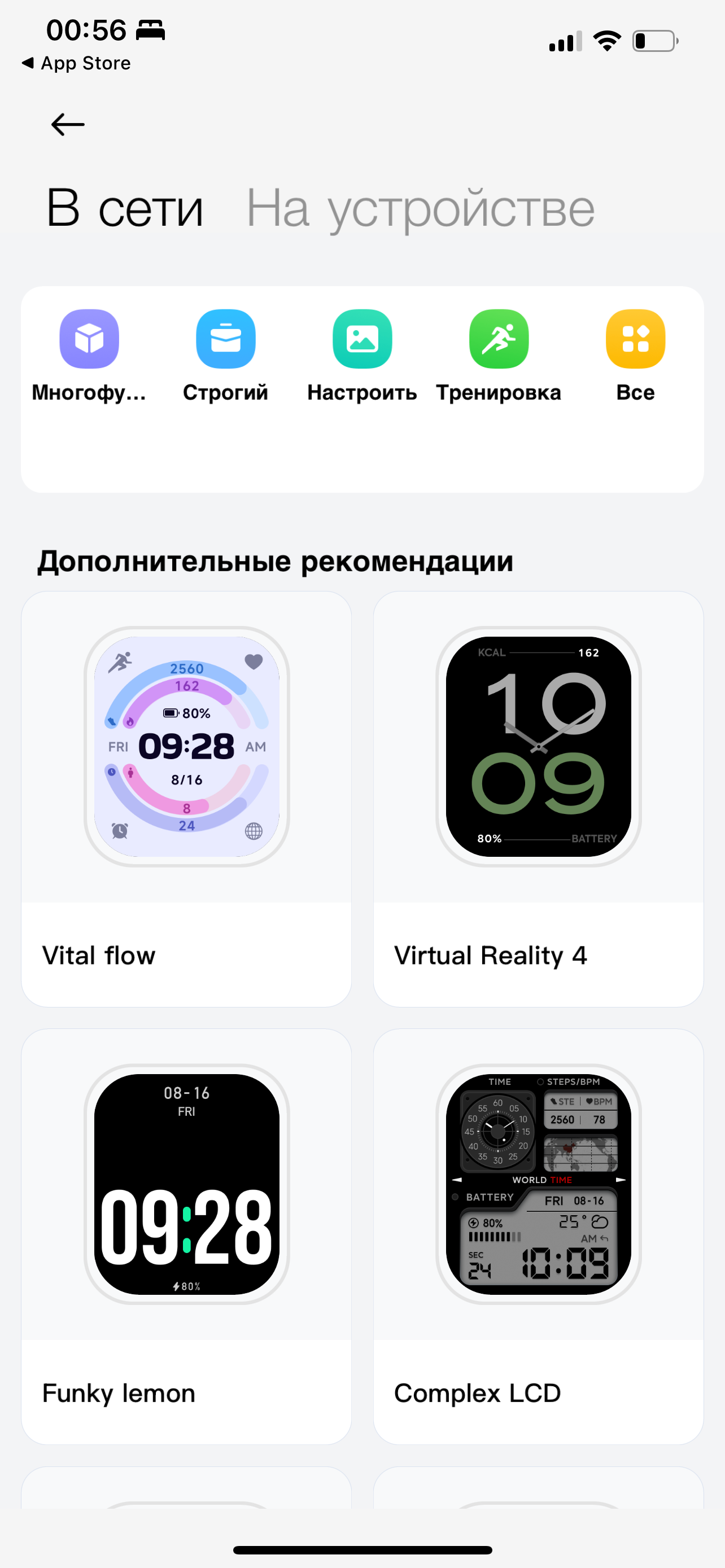Go back using the arrow icon

(x=68, y=125)
